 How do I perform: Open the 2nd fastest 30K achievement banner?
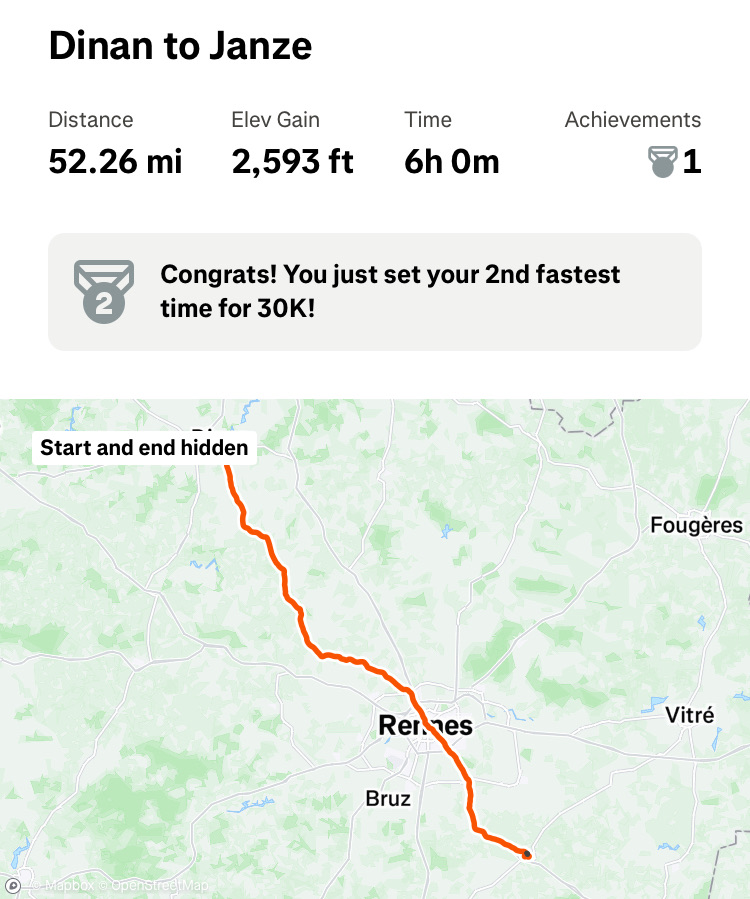pyautogui.click(x=375, y=292)
